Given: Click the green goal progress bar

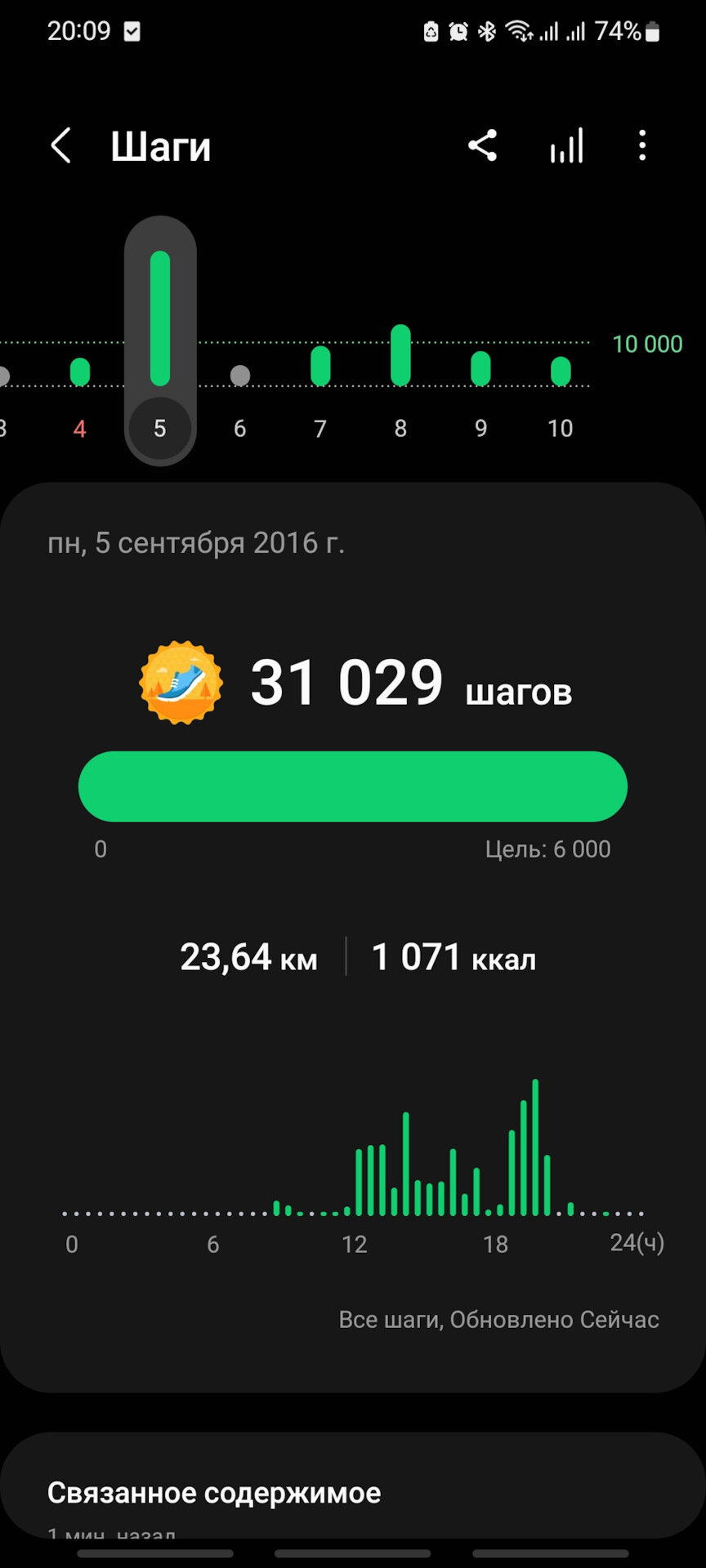Looking at the screenshot, I should click(353, 786).
